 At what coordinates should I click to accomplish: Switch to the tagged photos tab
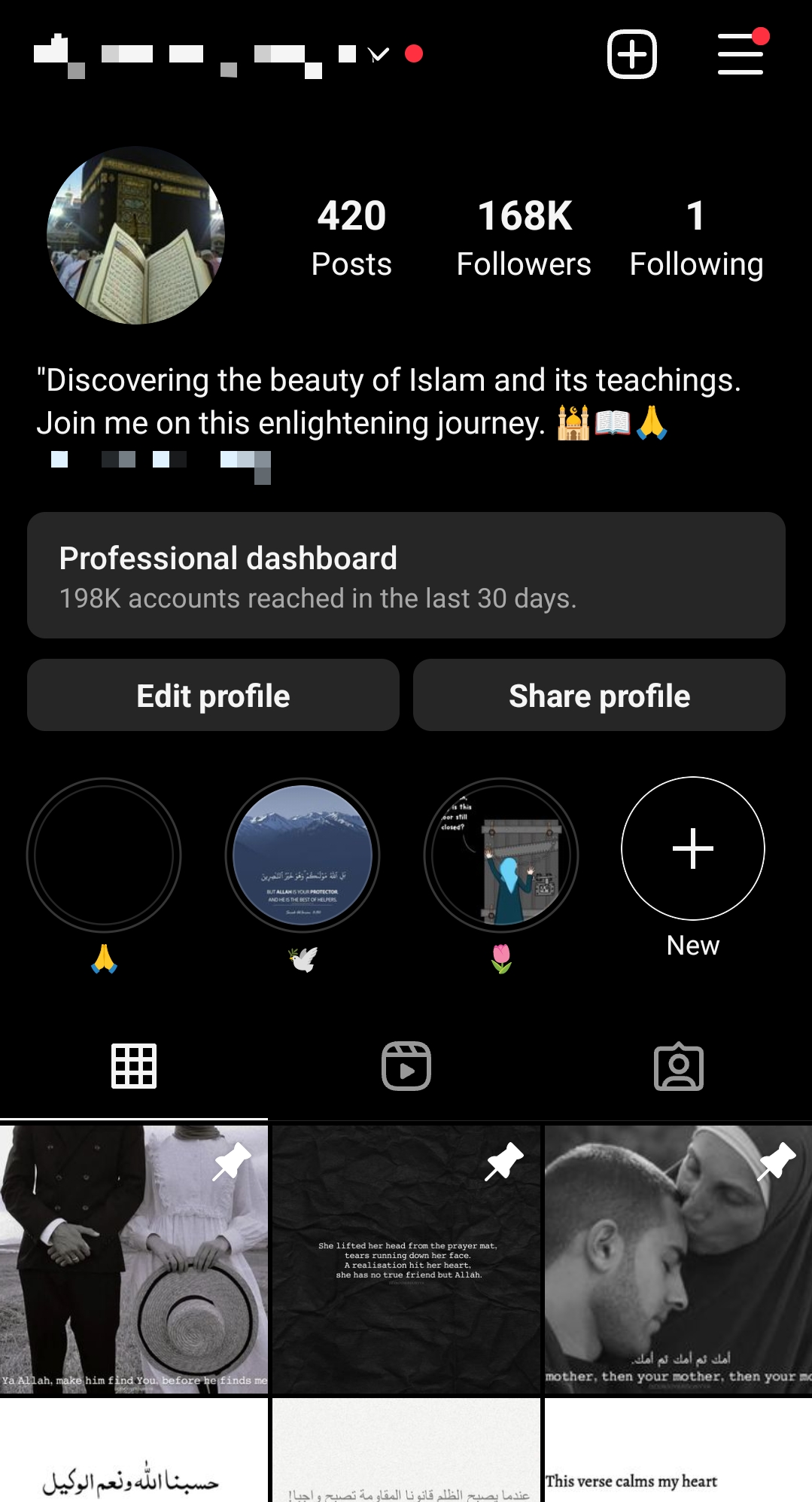pos(679,1066)
